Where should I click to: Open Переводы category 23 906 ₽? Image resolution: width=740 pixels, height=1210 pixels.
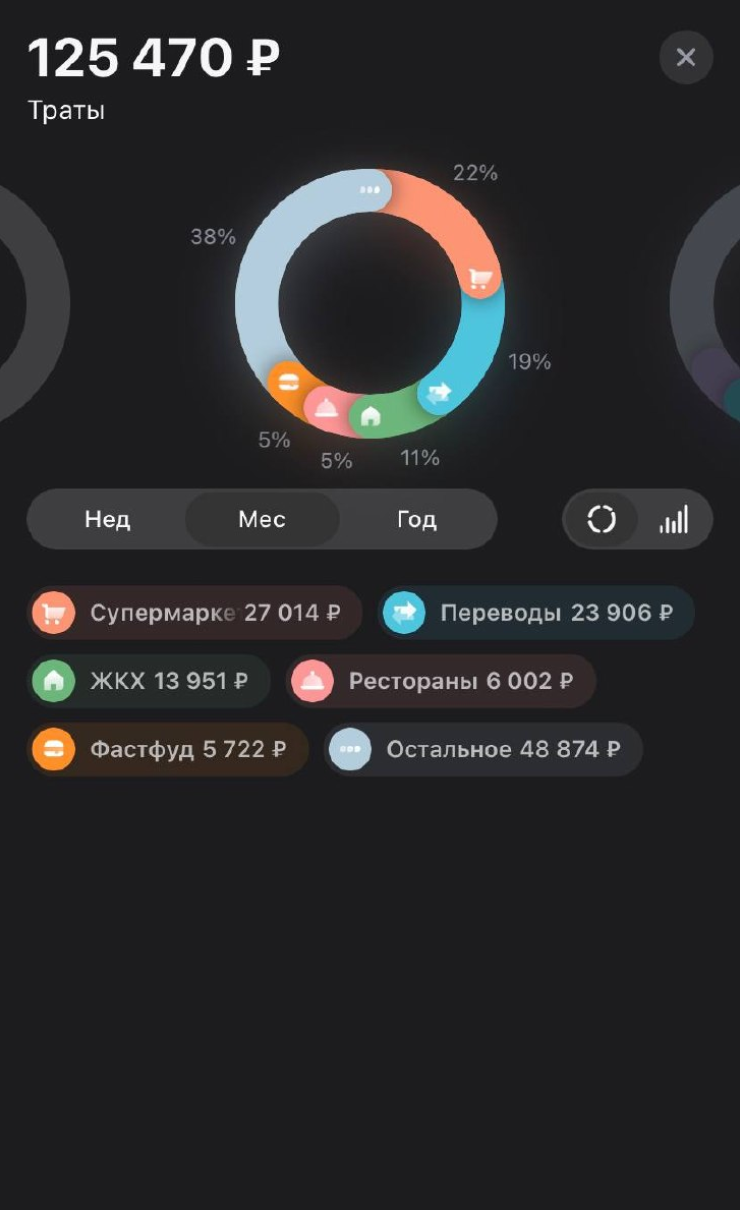536,613
